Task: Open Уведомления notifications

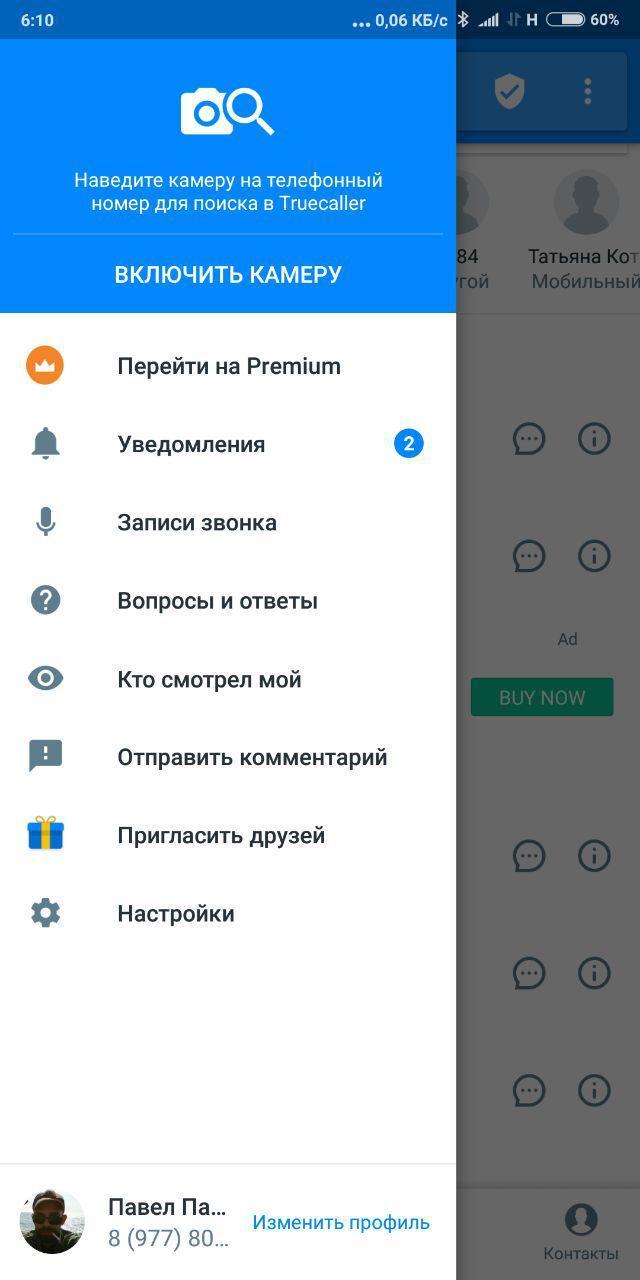Action: [228, 444]
